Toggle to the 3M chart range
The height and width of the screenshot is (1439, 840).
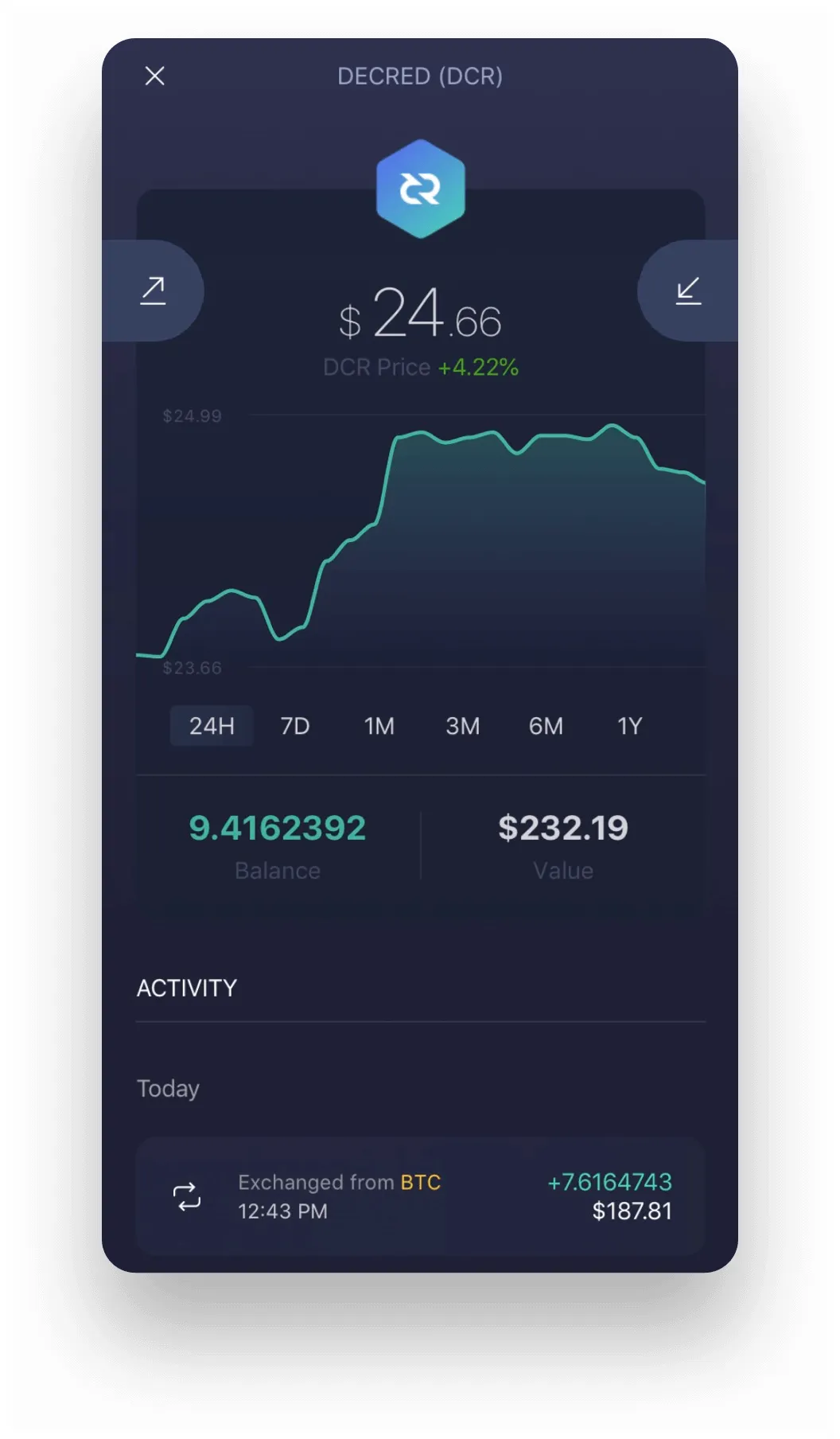pos(463,726)
